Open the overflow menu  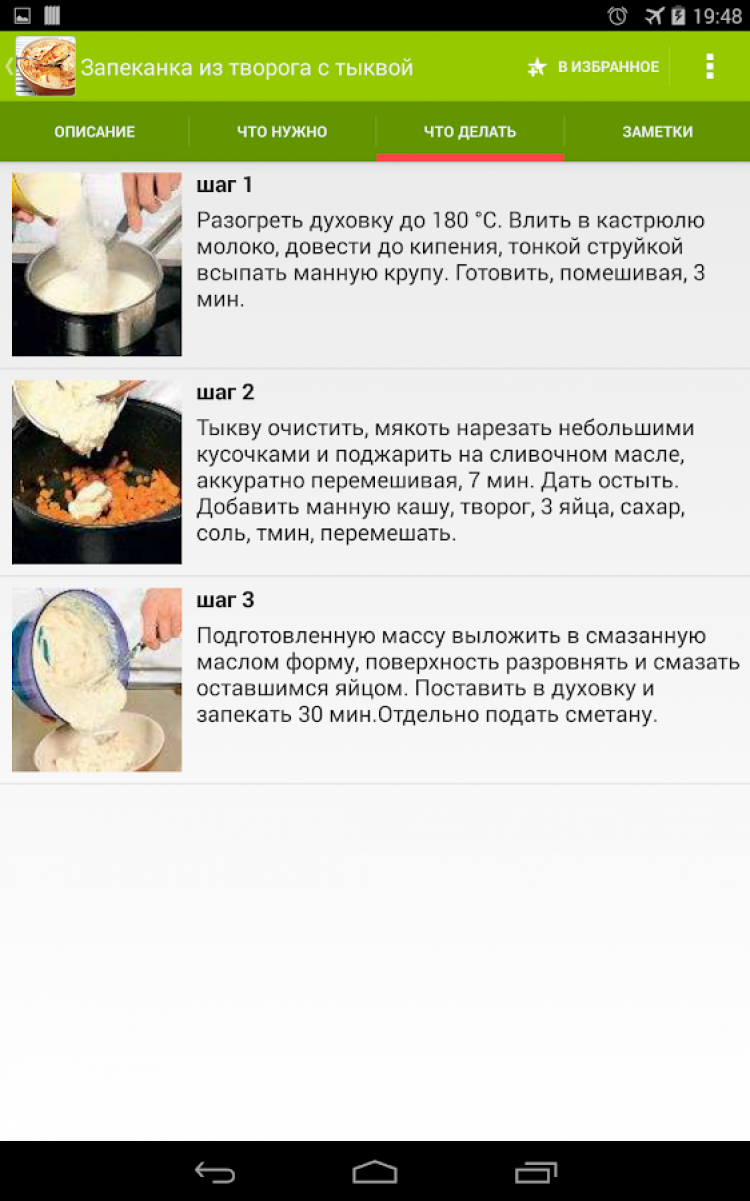tap(710, 67)
